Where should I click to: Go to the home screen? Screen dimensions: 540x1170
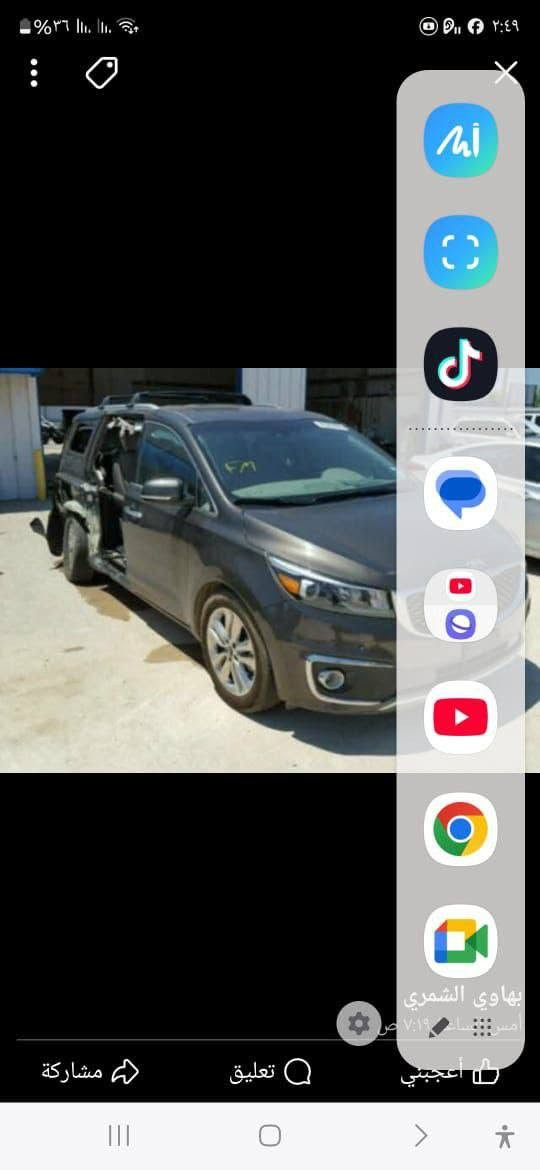pyautogui.click(x=270, y=1136)
